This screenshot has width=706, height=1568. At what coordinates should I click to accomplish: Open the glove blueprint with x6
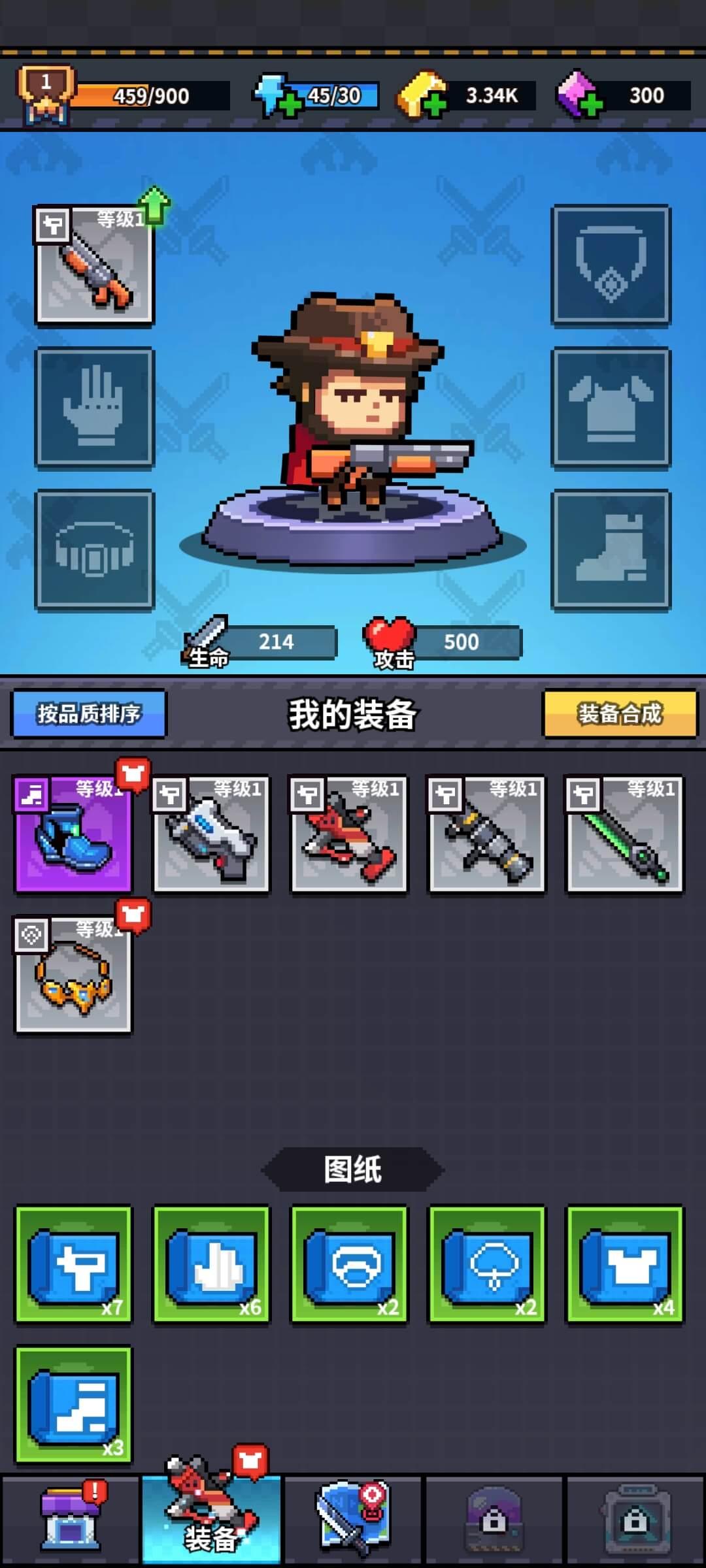(x=211, y=1265)
